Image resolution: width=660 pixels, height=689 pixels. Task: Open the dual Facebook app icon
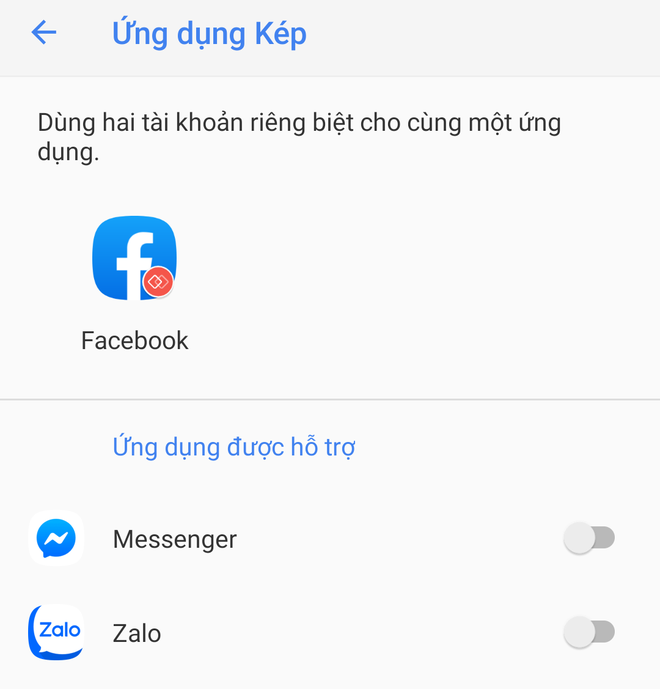point(134,258)
